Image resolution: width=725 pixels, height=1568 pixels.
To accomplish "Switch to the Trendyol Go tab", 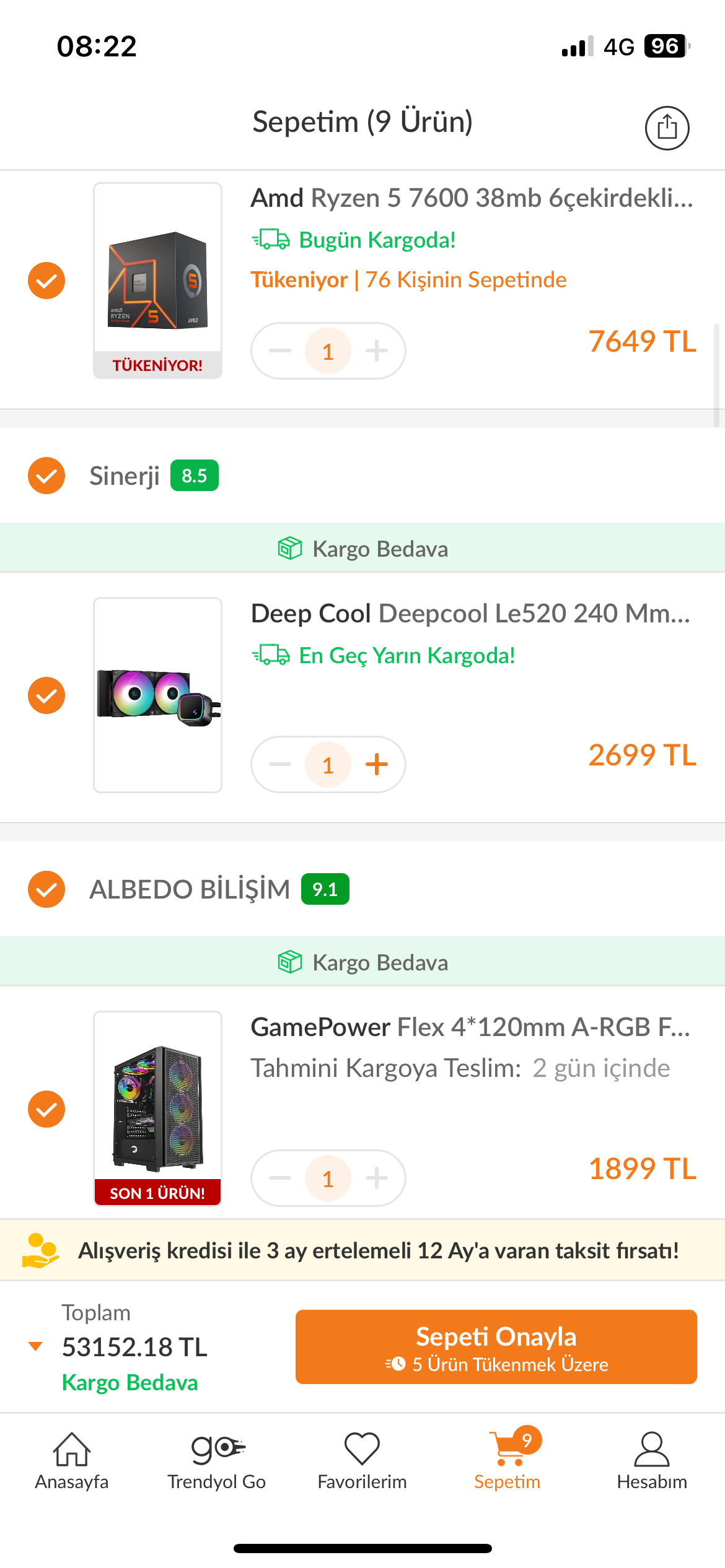I will point(217,1461).
